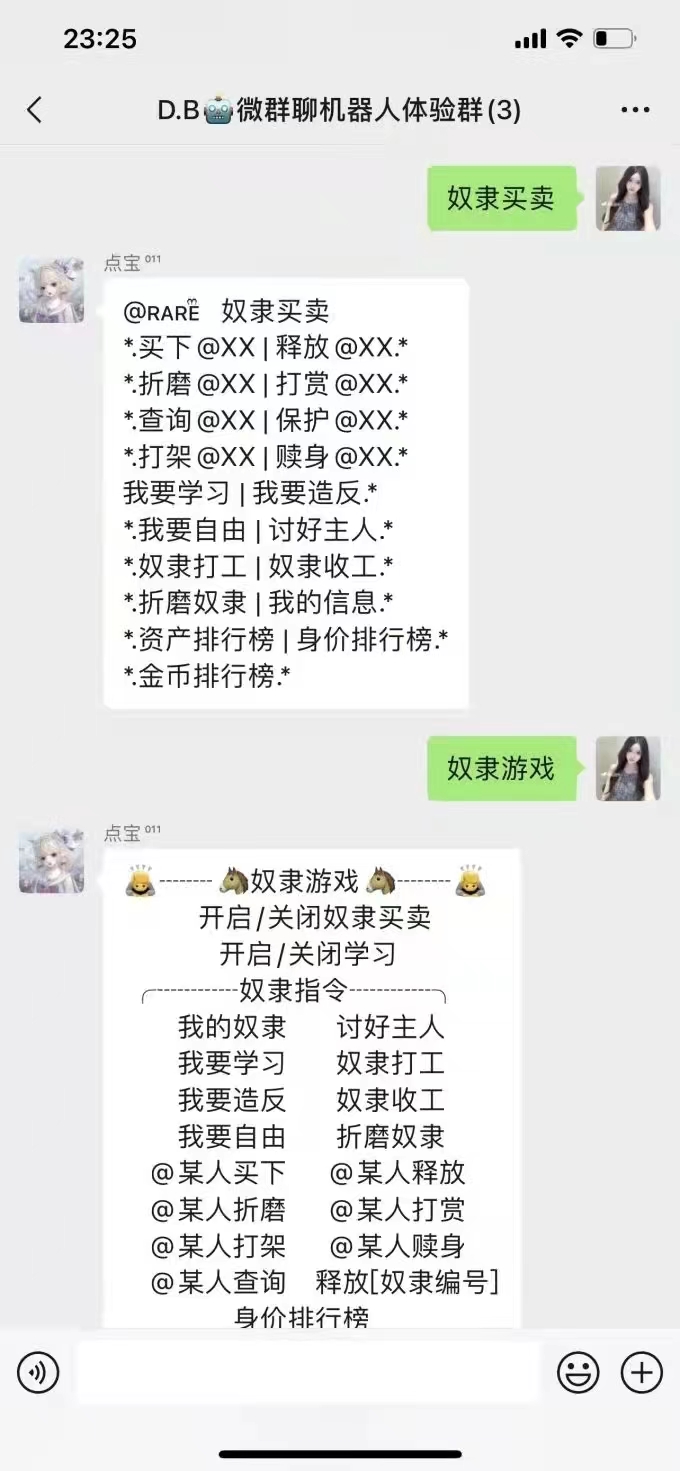Open the plus attachments menu
Screen dimensions: 680x1471
(641, 1373)
